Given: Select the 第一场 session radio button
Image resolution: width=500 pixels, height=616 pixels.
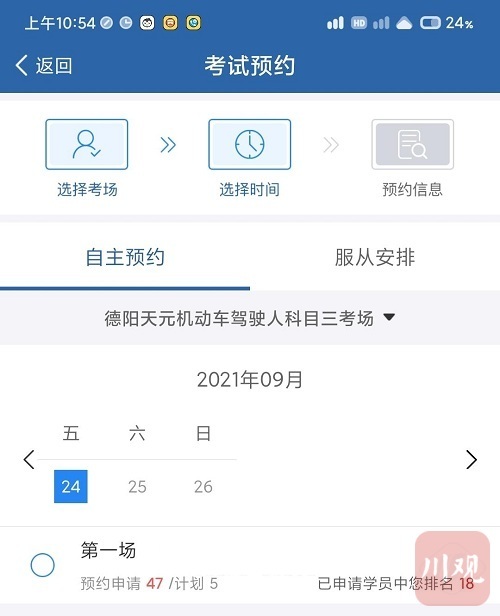Looking at the screenshot, I should [42, 565].
